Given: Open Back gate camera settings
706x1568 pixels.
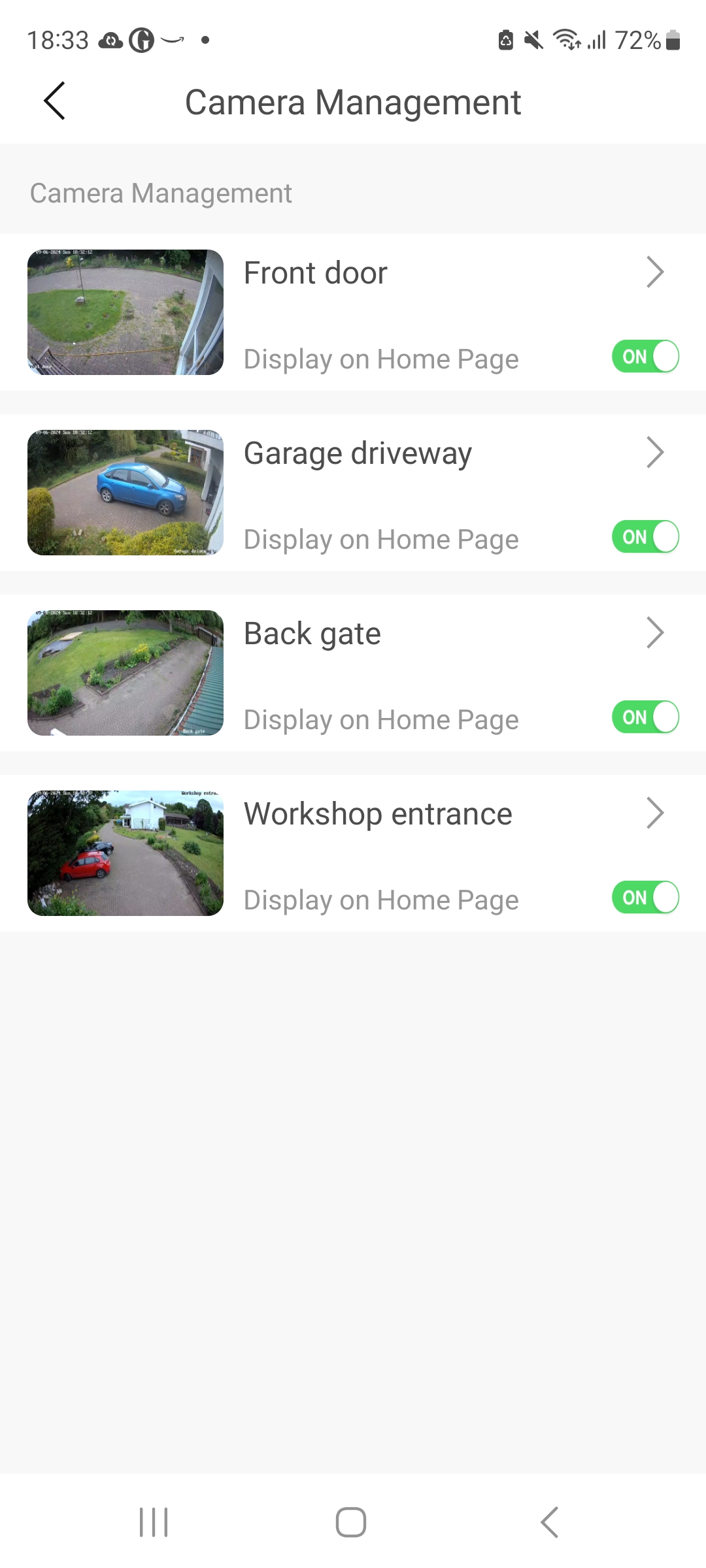Looking at the screenshot, I should tap(655, 633).
